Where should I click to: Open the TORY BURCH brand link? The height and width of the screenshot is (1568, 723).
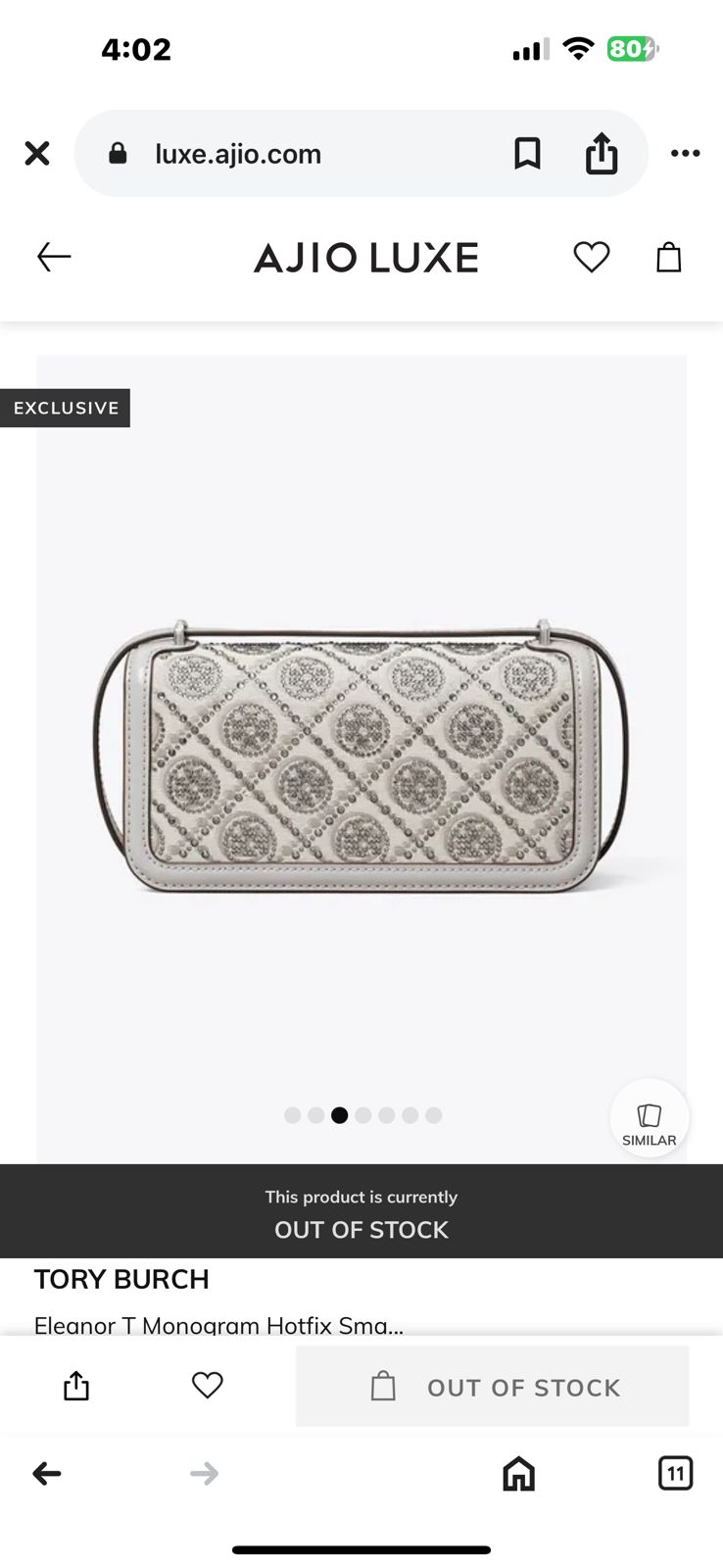tap(121, 1279)
